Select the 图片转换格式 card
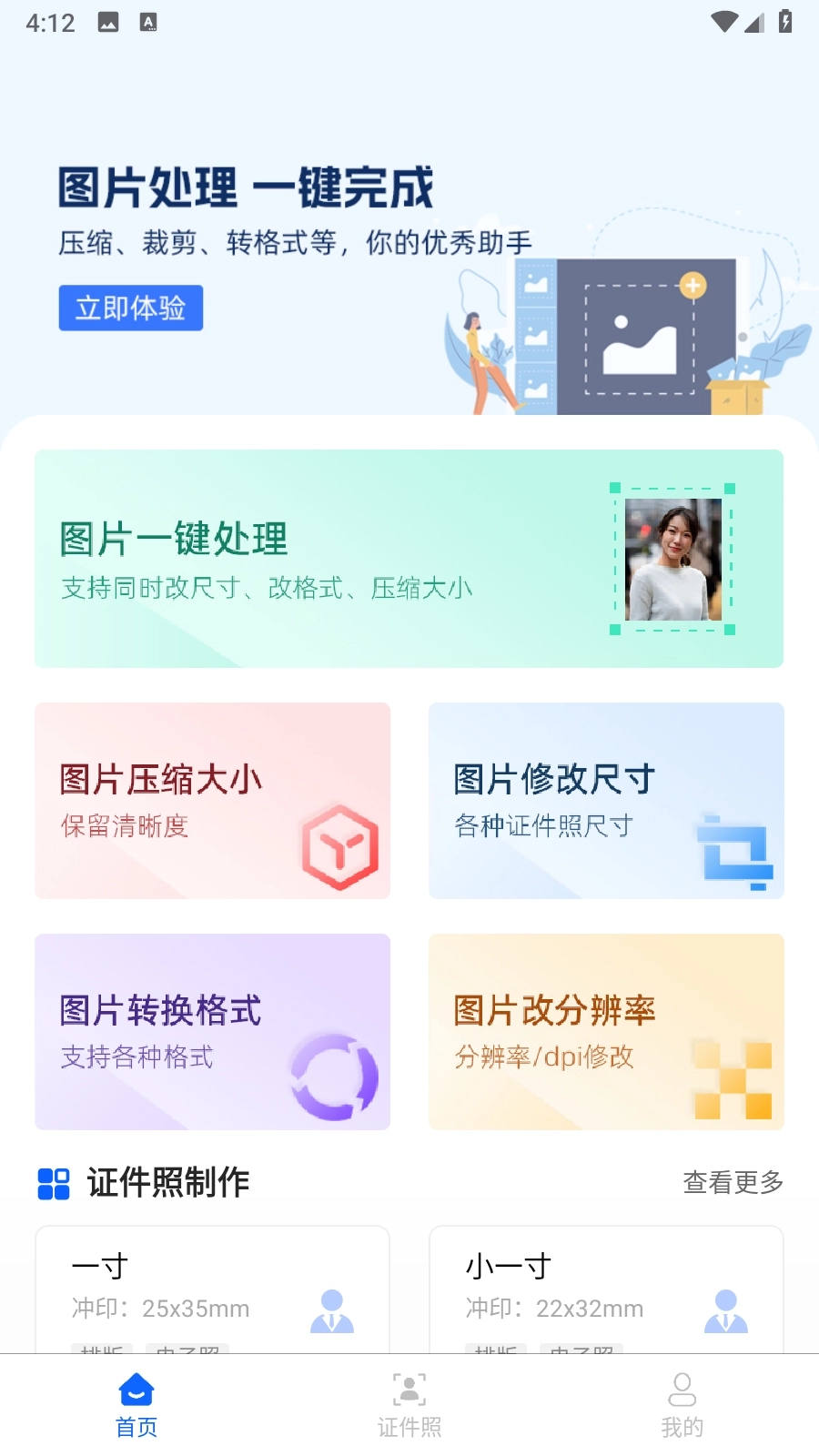 tap(212, 1032)
